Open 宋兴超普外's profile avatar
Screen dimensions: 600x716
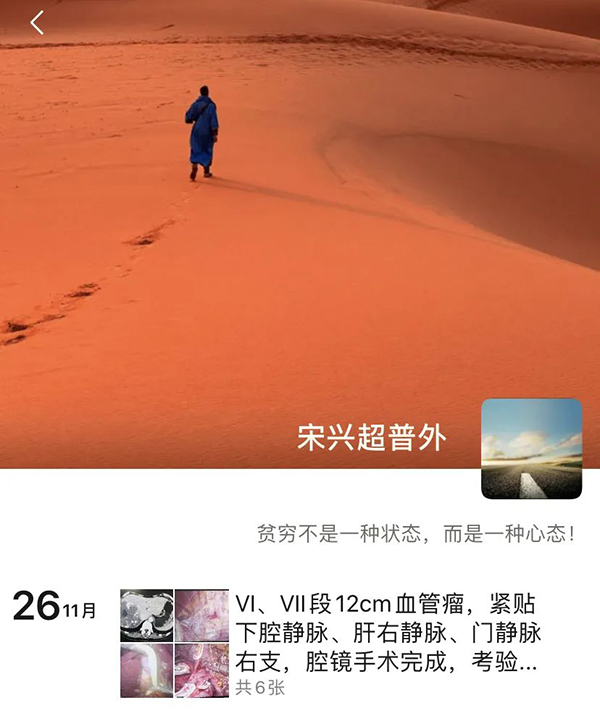point(531,448)
